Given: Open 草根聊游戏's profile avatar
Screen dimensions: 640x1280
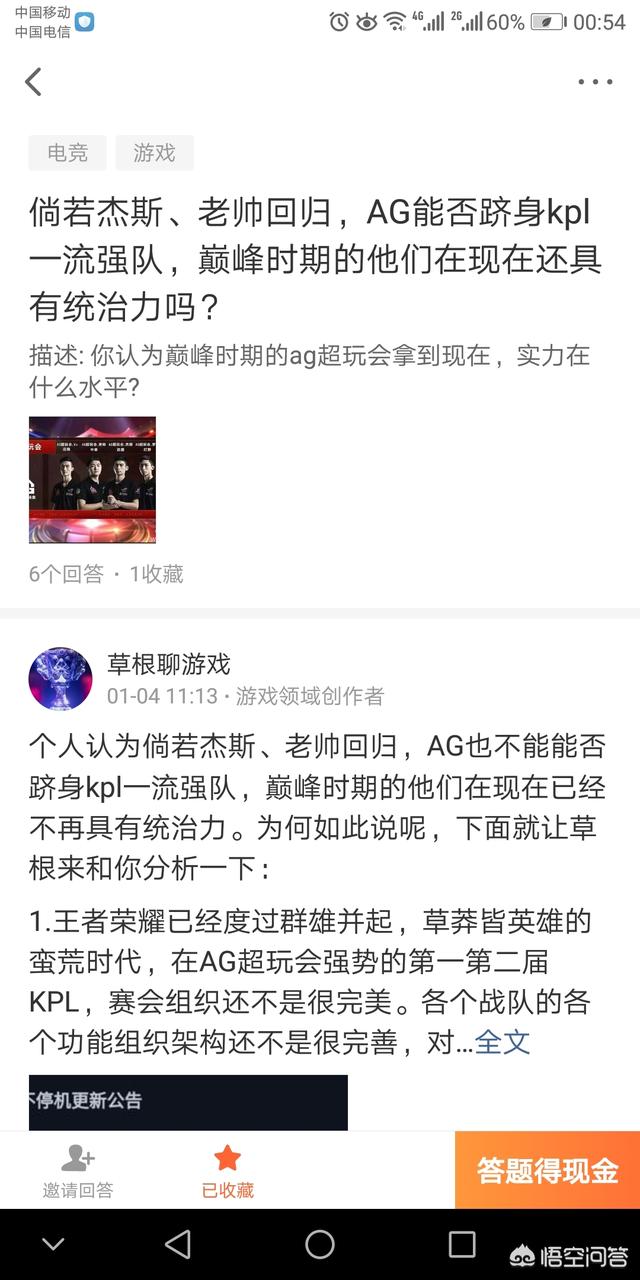Looking at the screenshot, I should pyautogui.click(x=60, y=679).
